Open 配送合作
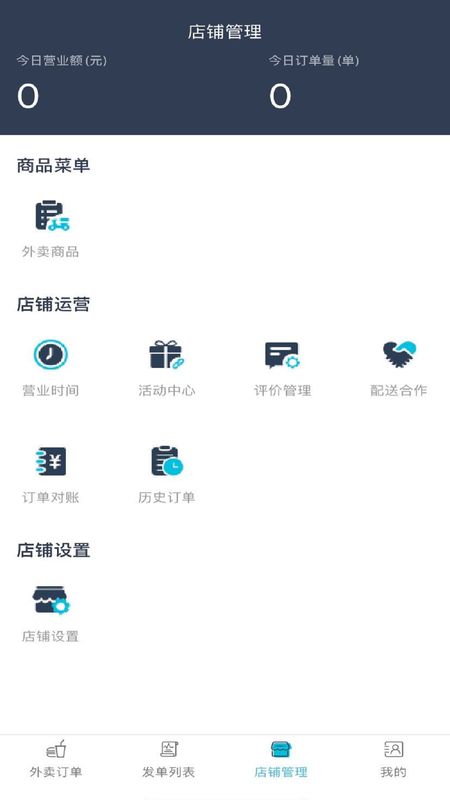This screenshot has width=450, height=800. click(398, 368)
